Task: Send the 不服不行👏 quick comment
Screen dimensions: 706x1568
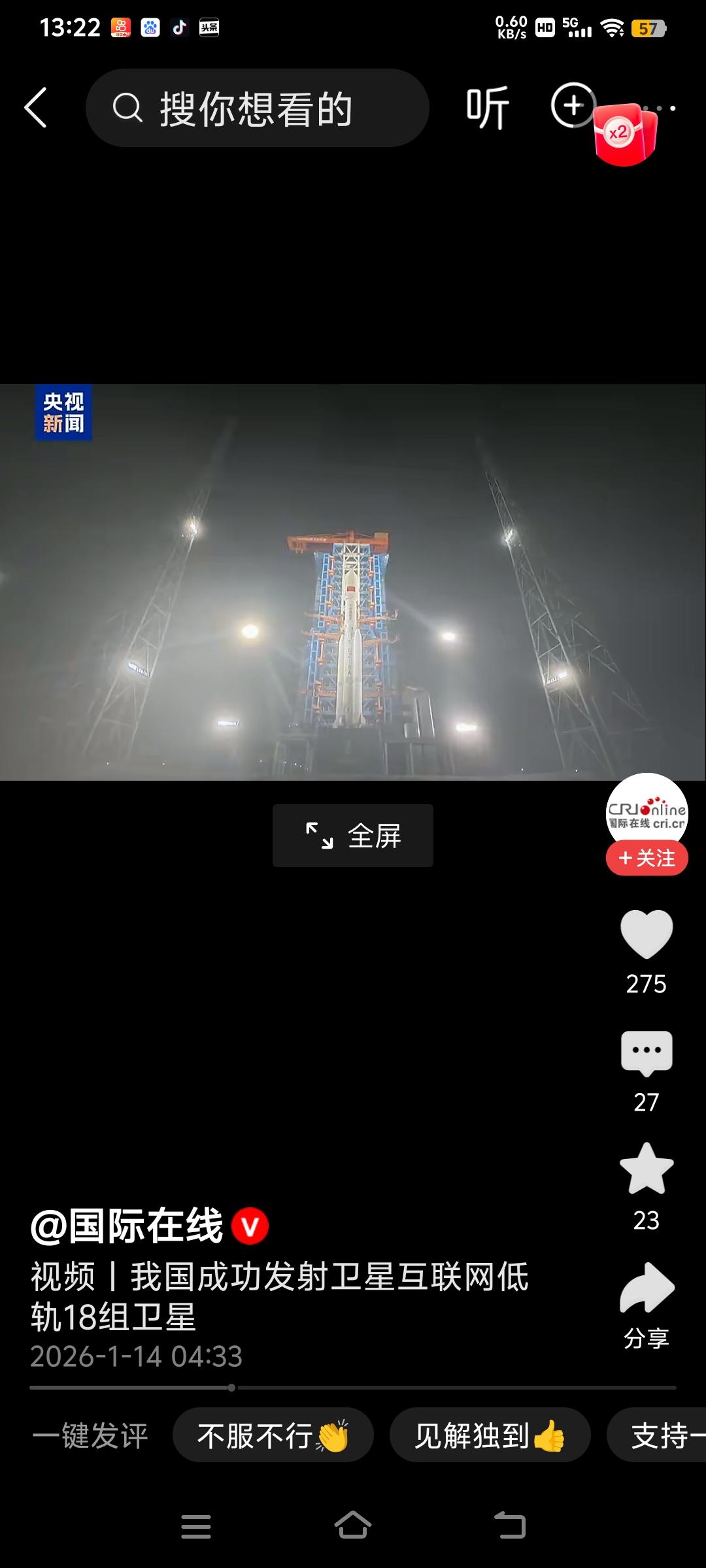Action: click(273, 1435)
